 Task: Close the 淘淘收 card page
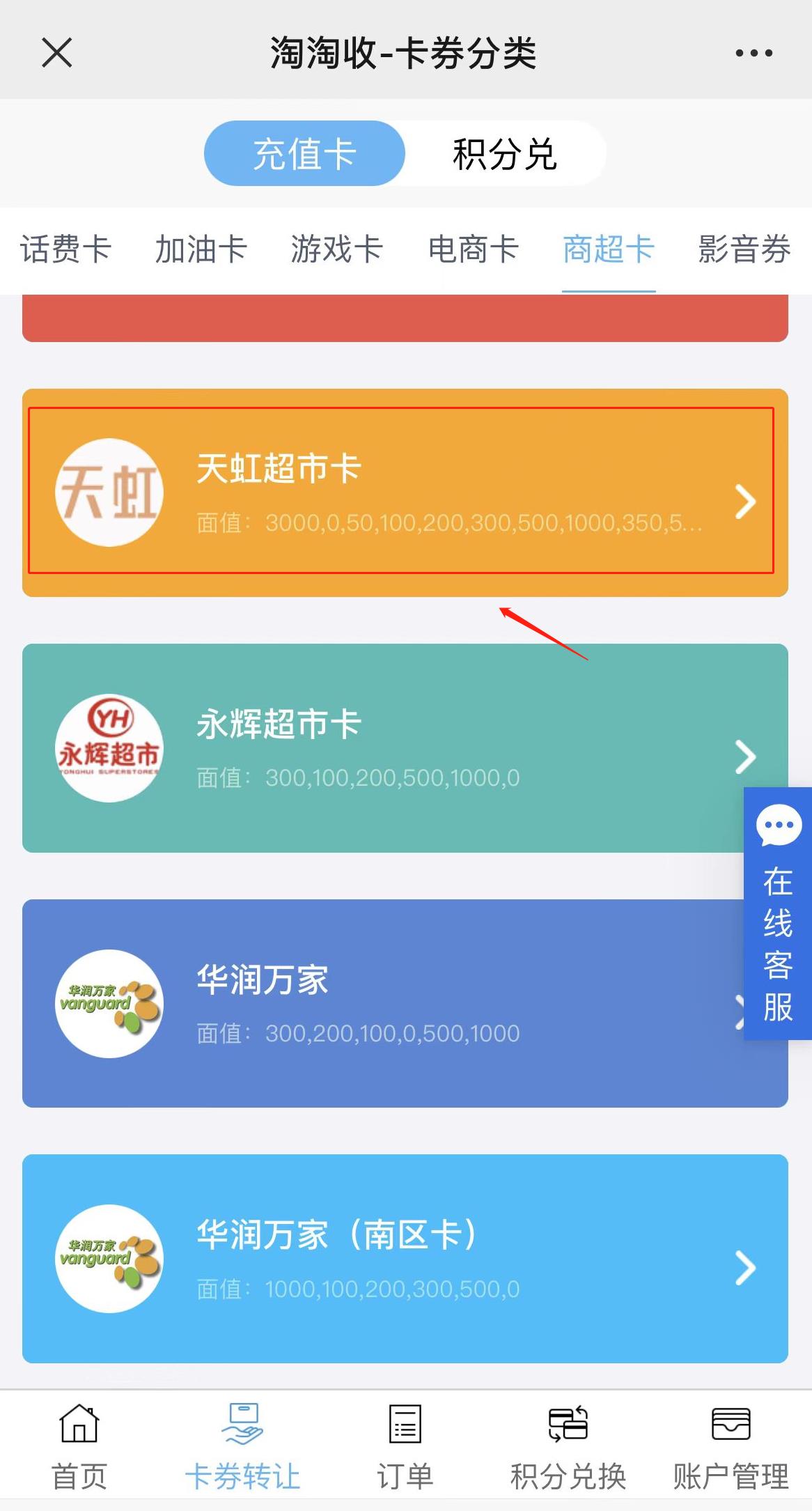(57, 53)
